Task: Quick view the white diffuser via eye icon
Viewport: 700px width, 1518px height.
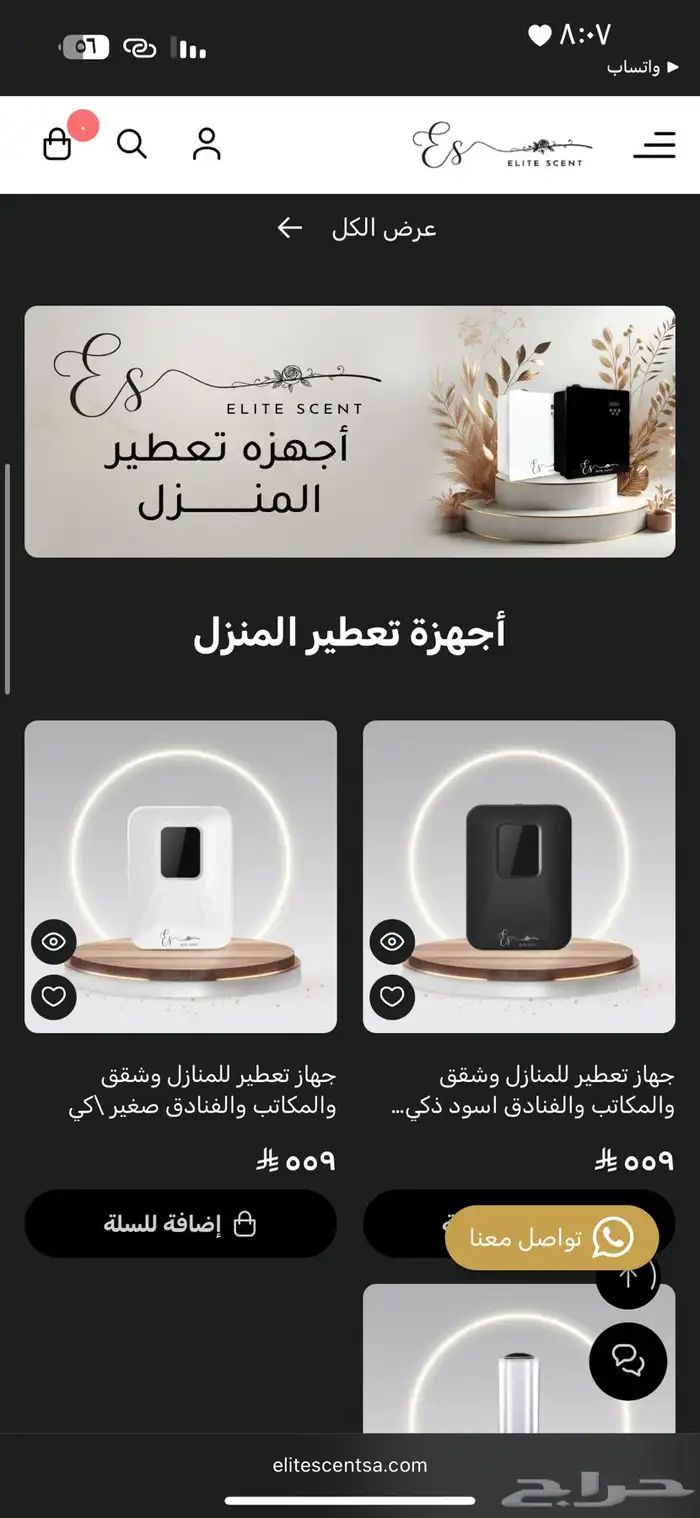Action: [x=54, y=942]
